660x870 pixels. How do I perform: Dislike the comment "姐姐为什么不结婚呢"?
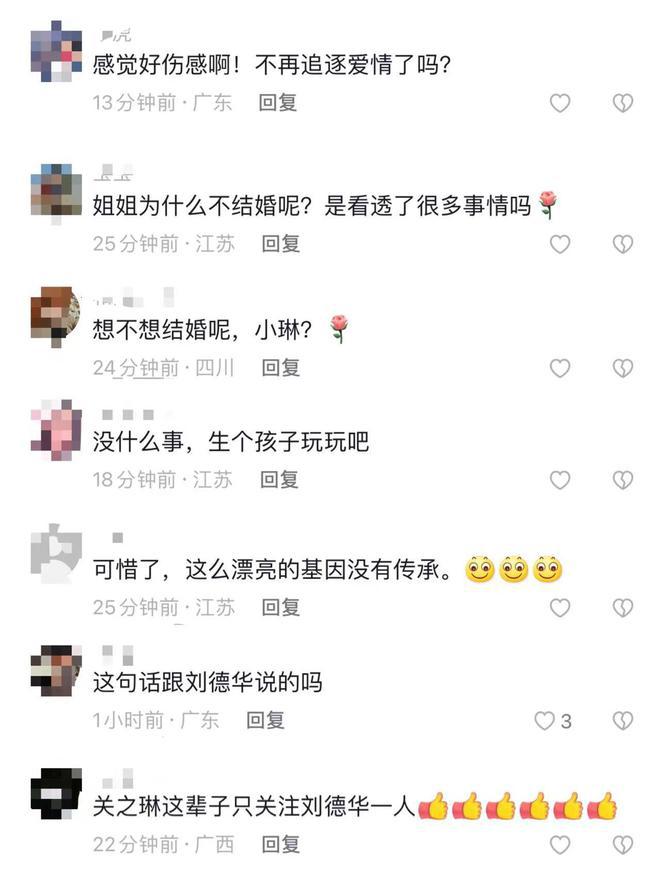622,244
